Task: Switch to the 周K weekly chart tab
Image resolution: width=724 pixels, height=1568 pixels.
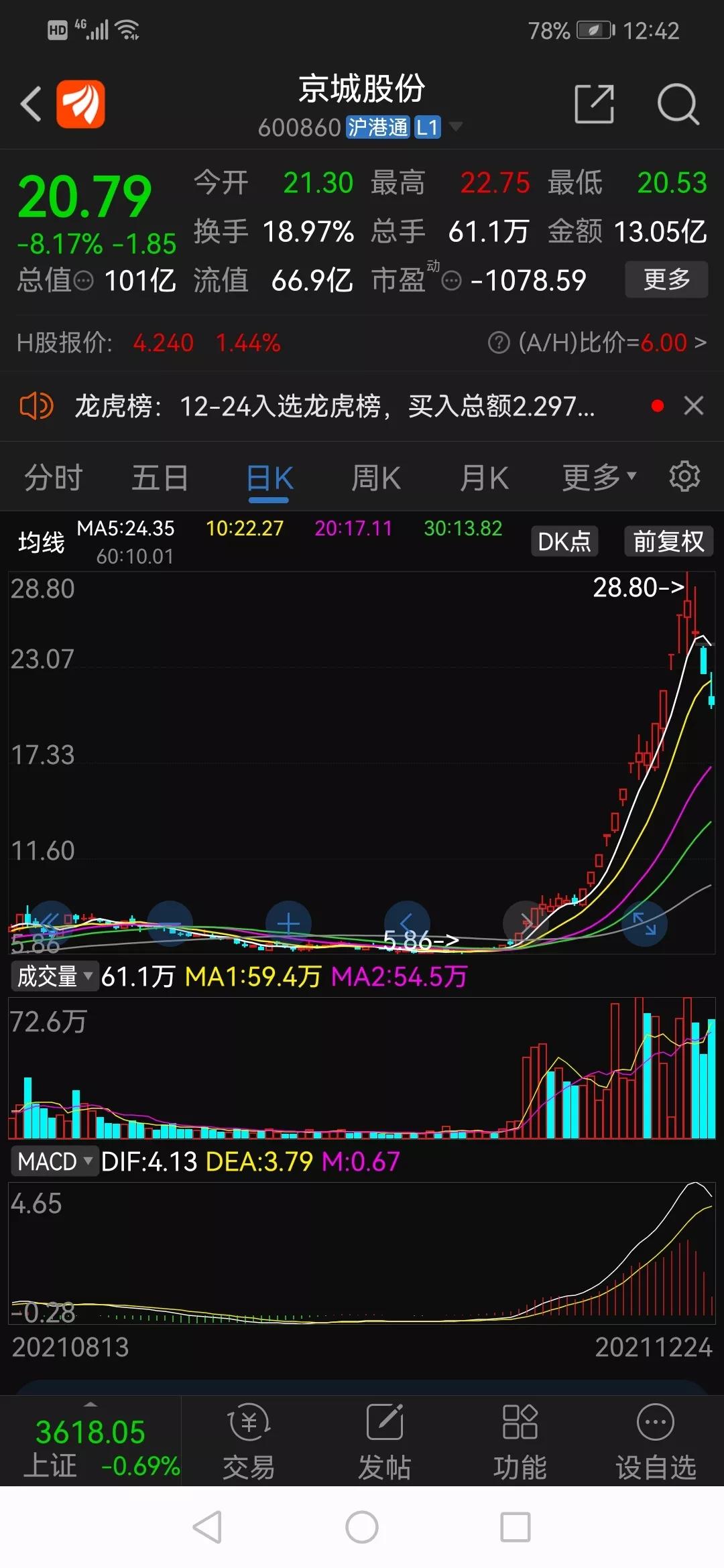Action: tap(375, 477)
